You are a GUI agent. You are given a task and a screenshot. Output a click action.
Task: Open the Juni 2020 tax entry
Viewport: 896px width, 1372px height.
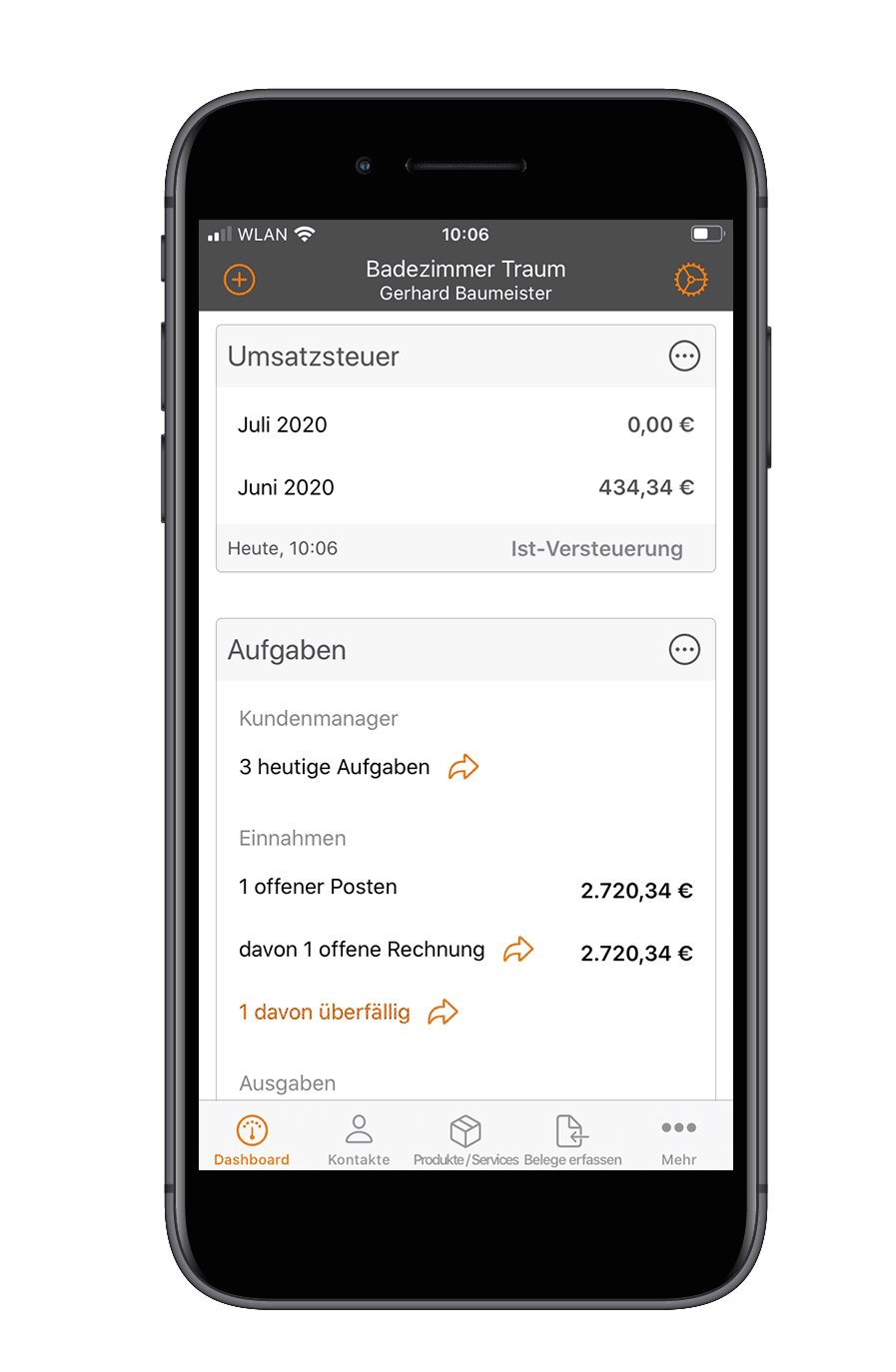click(x=465, y=487)
